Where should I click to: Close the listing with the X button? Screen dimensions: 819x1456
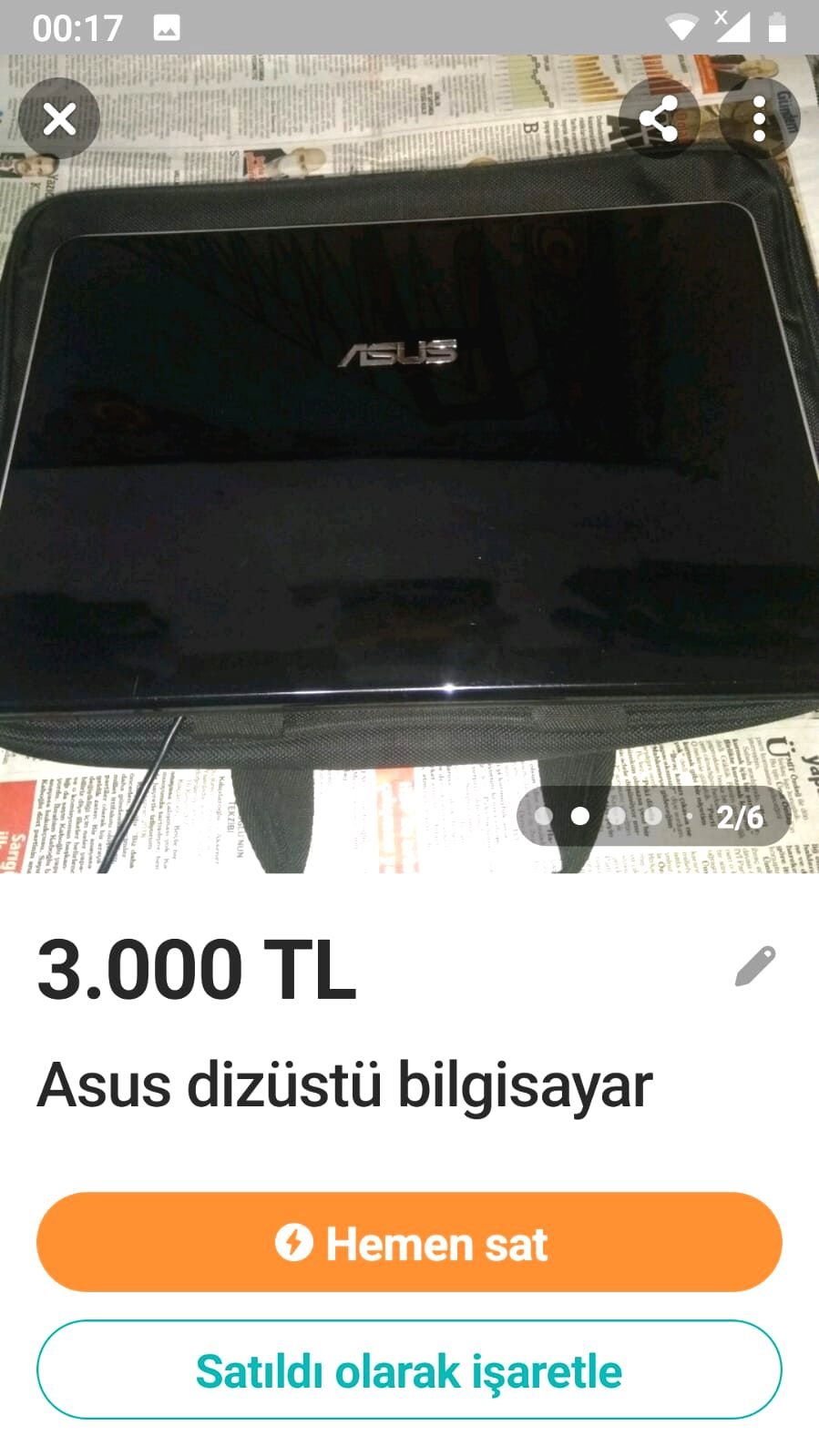pyautogui.click(x=59, y=119)
